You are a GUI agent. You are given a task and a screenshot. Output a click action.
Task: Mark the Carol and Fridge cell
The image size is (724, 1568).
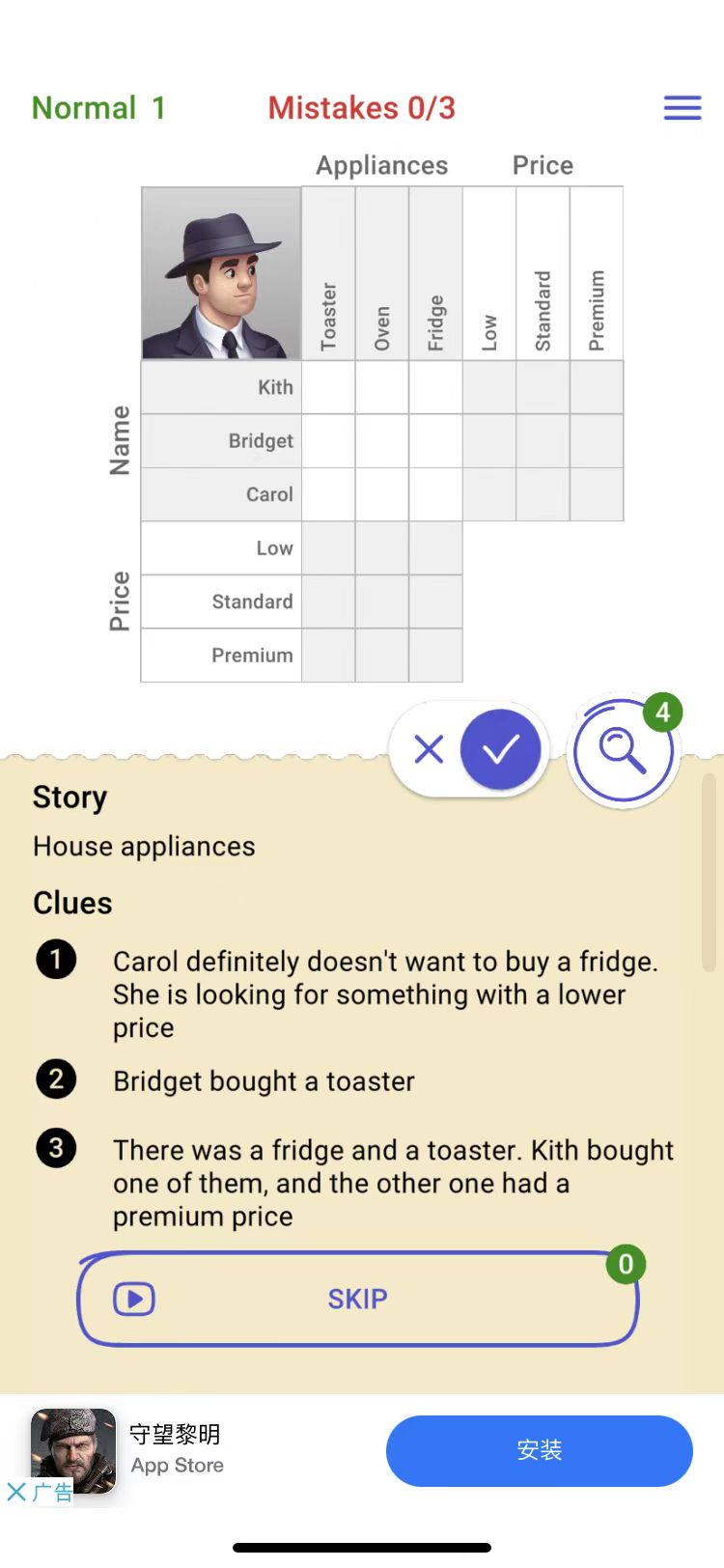point(435,494)
